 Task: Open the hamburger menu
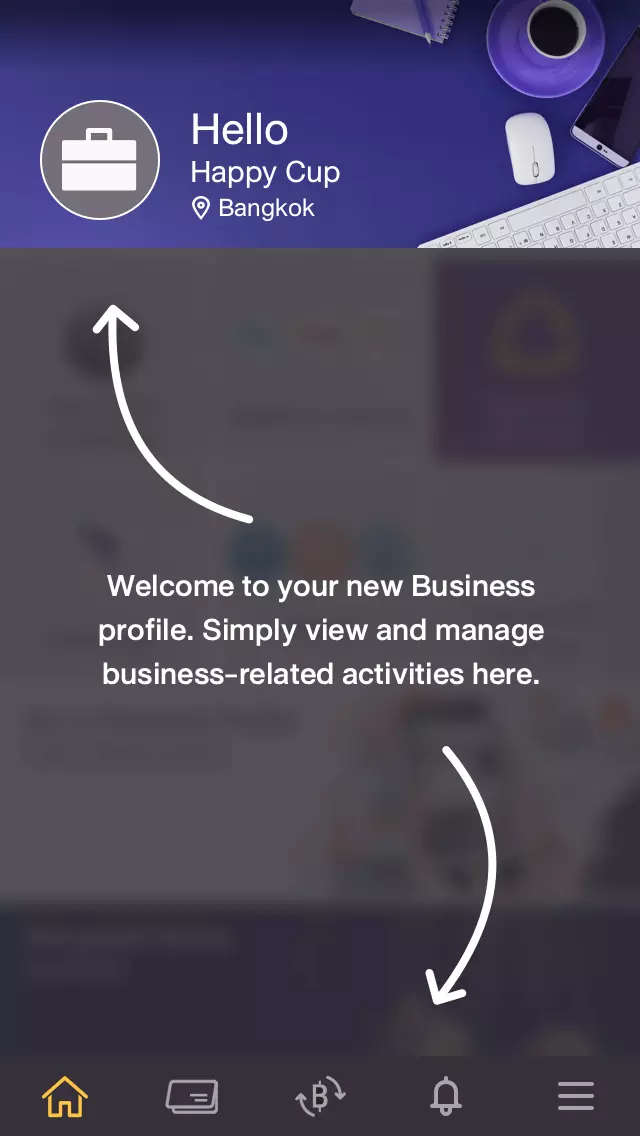576,1097
